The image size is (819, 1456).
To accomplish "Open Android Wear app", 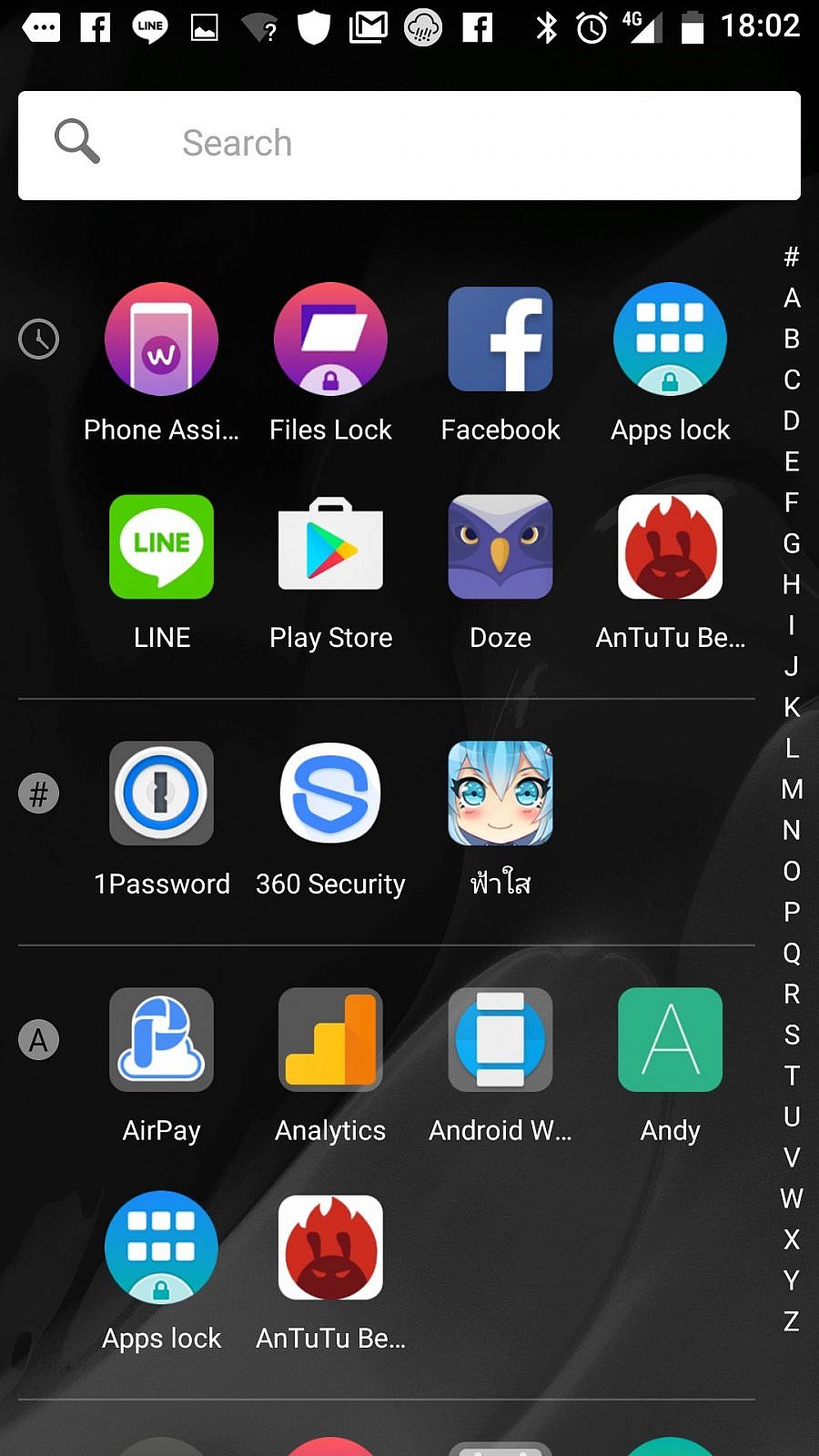I will tap(500, 1040).
